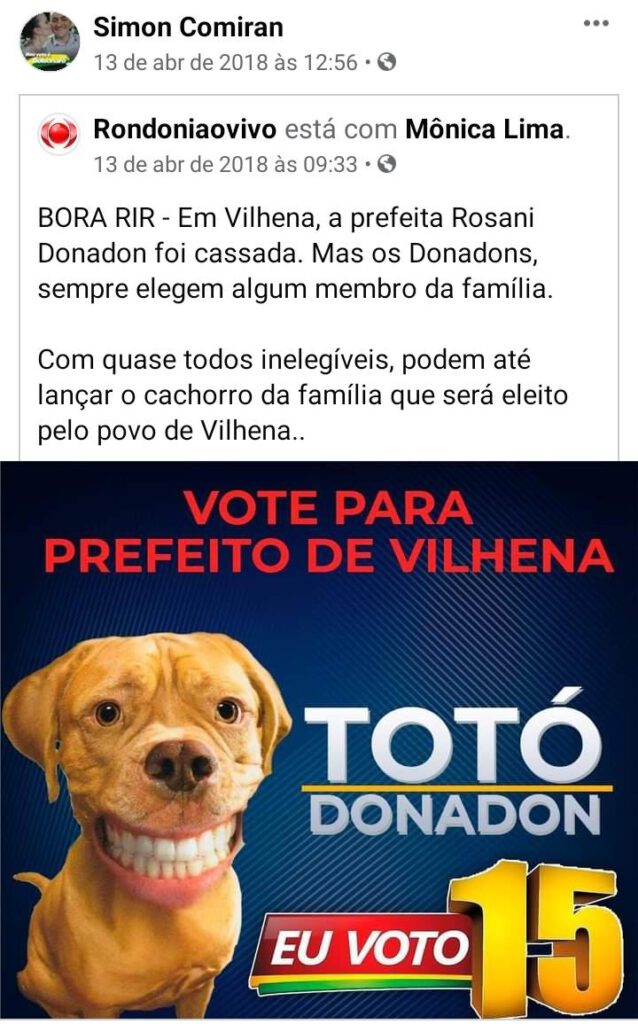Open the post's three-dot options menu
Screen dimensions: 638x1024
pyautogui.click(x=596, y=24)
